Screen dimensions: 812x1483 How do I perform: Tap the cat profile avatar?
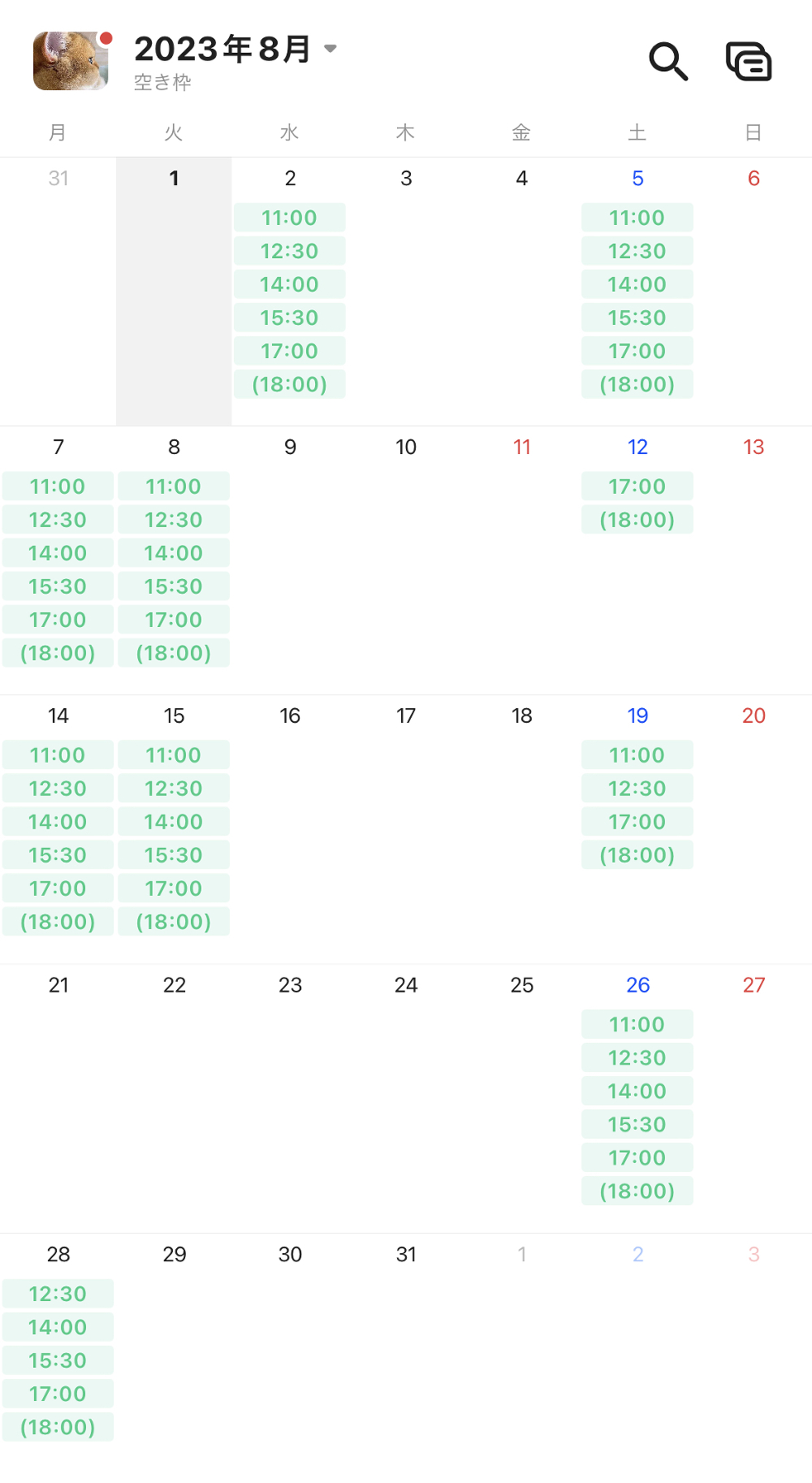[71, 61]
